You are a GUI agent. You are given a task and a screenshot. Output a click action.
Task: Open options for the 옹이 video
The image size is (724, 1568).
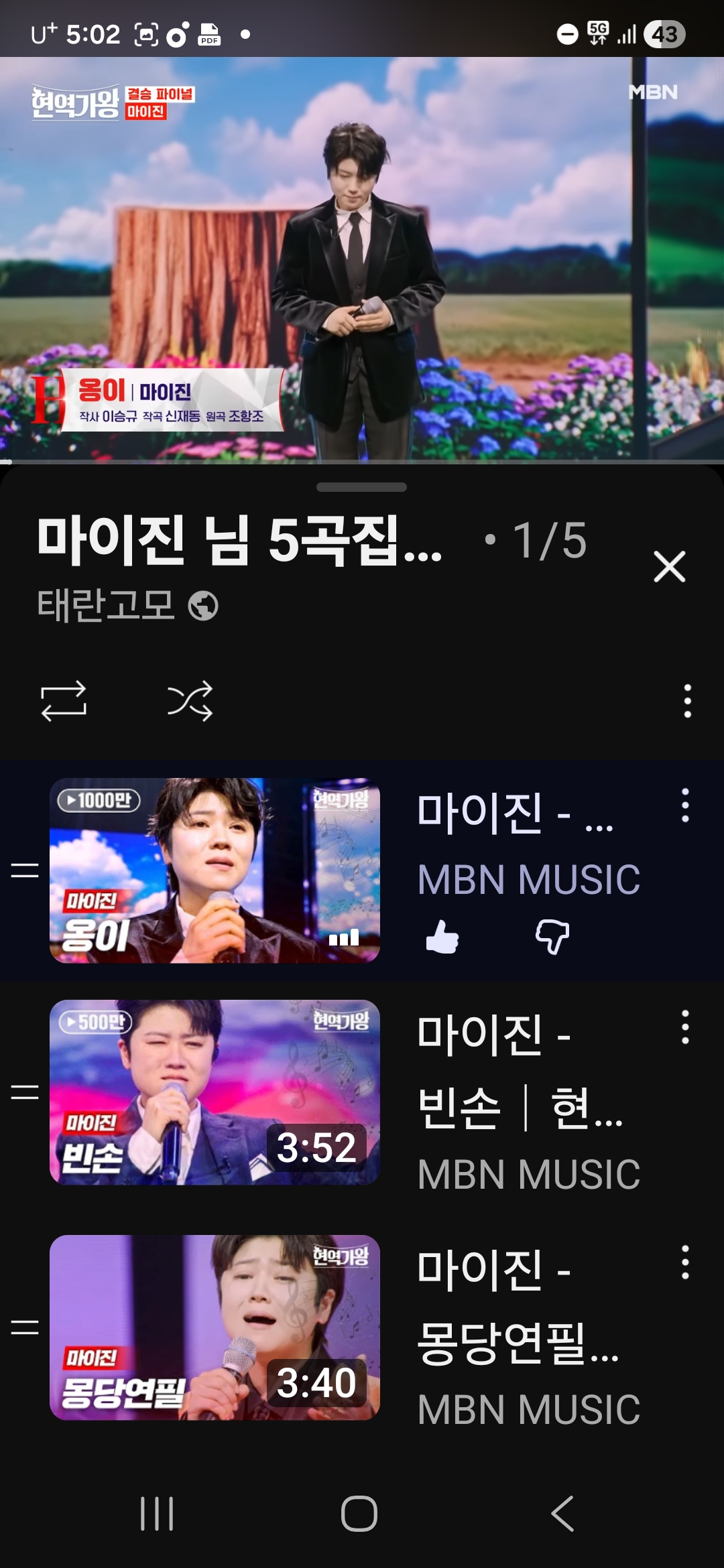click(684, 805)
